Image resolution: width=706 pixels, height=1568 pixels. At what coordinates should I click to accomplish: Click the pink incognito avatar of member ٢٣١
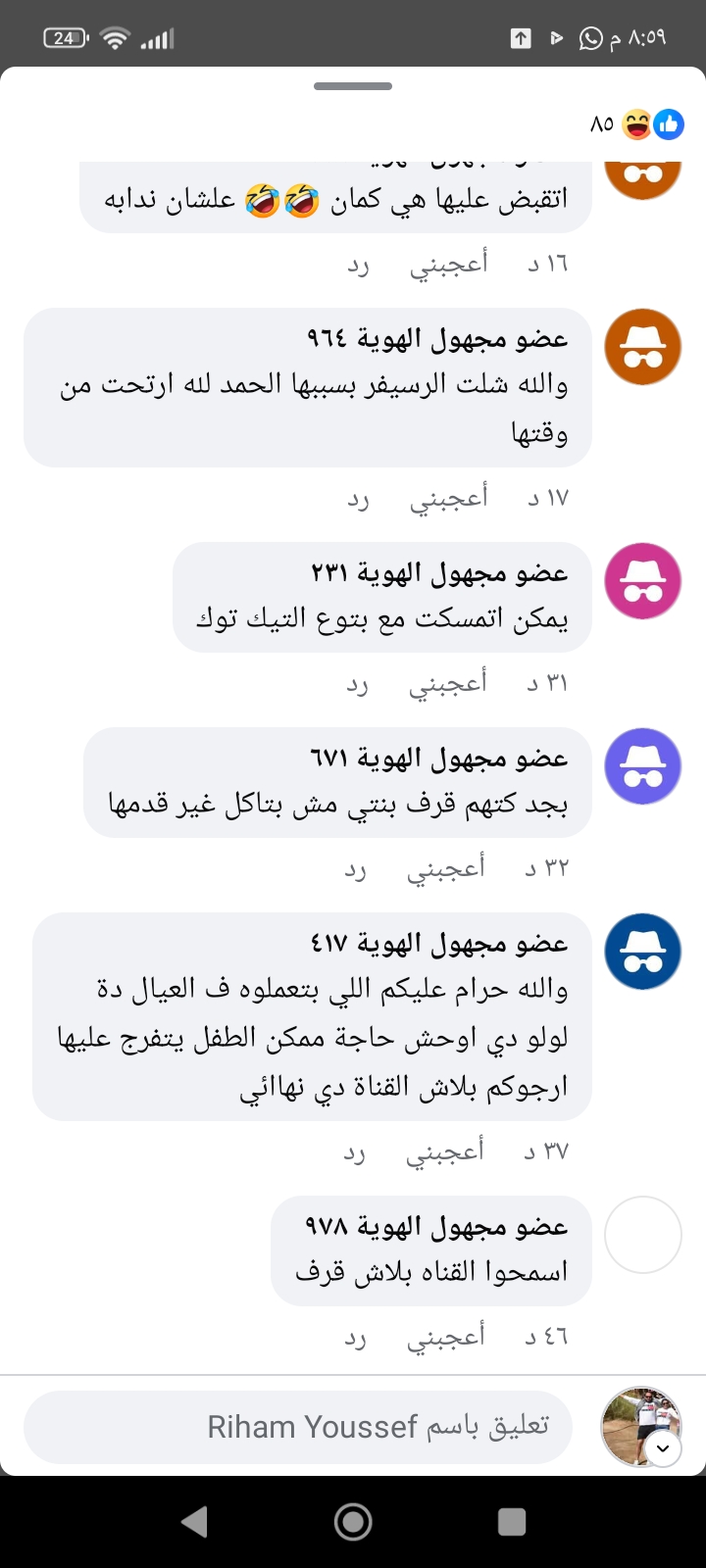pos(642,580)
